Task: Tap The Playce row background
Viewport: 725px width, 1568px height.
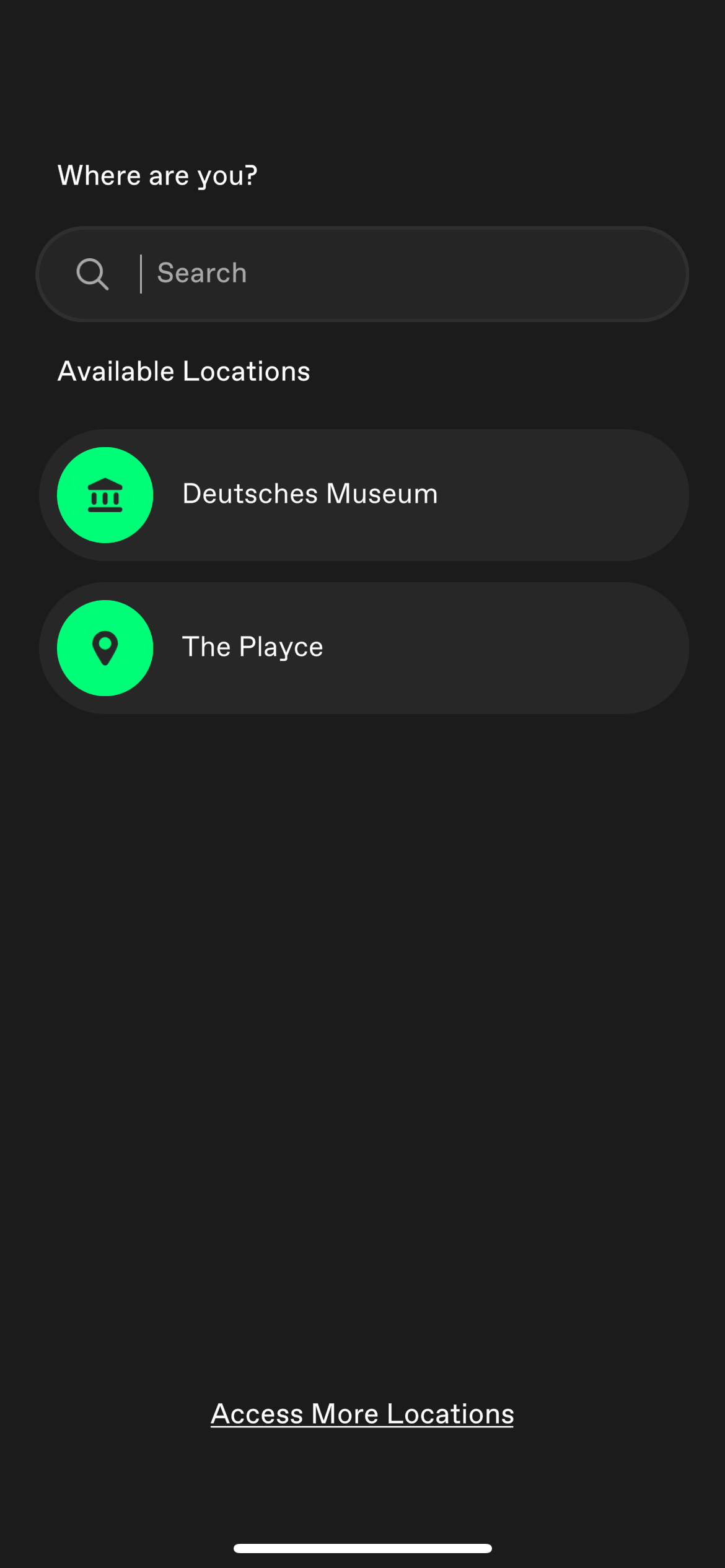Action: (x=527, y=647)
